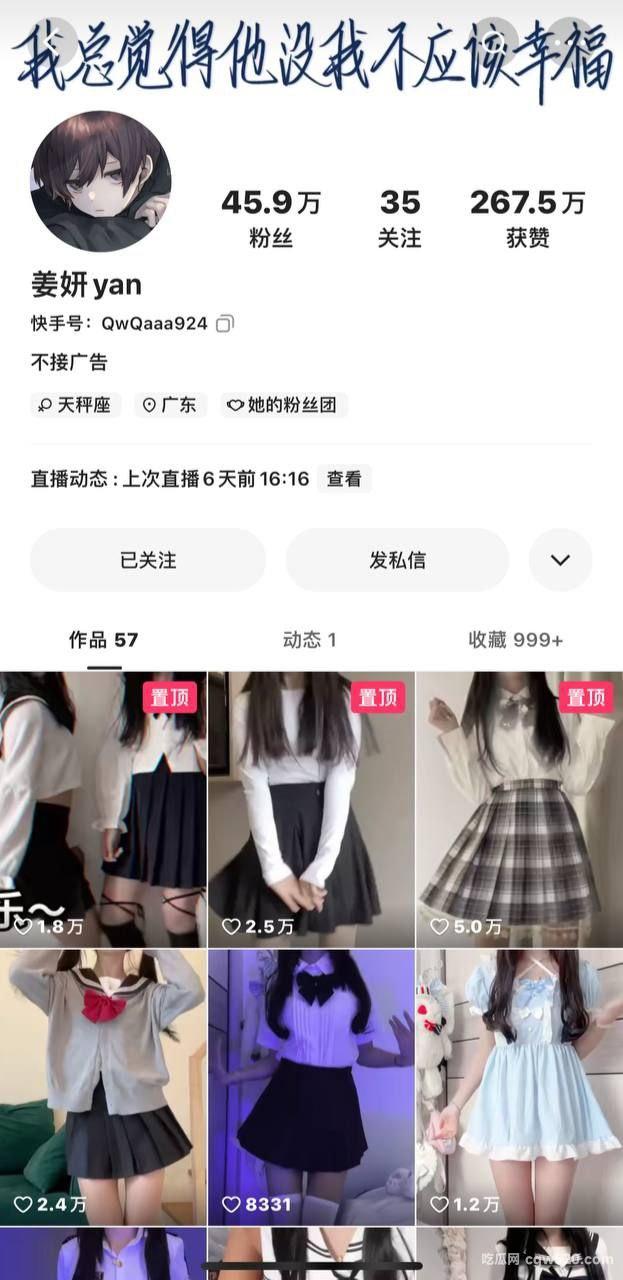The height and width of the screenshot is (1280, 623).
Task: Switch to the 收藏 999+ tab
Action: (515, 640)
